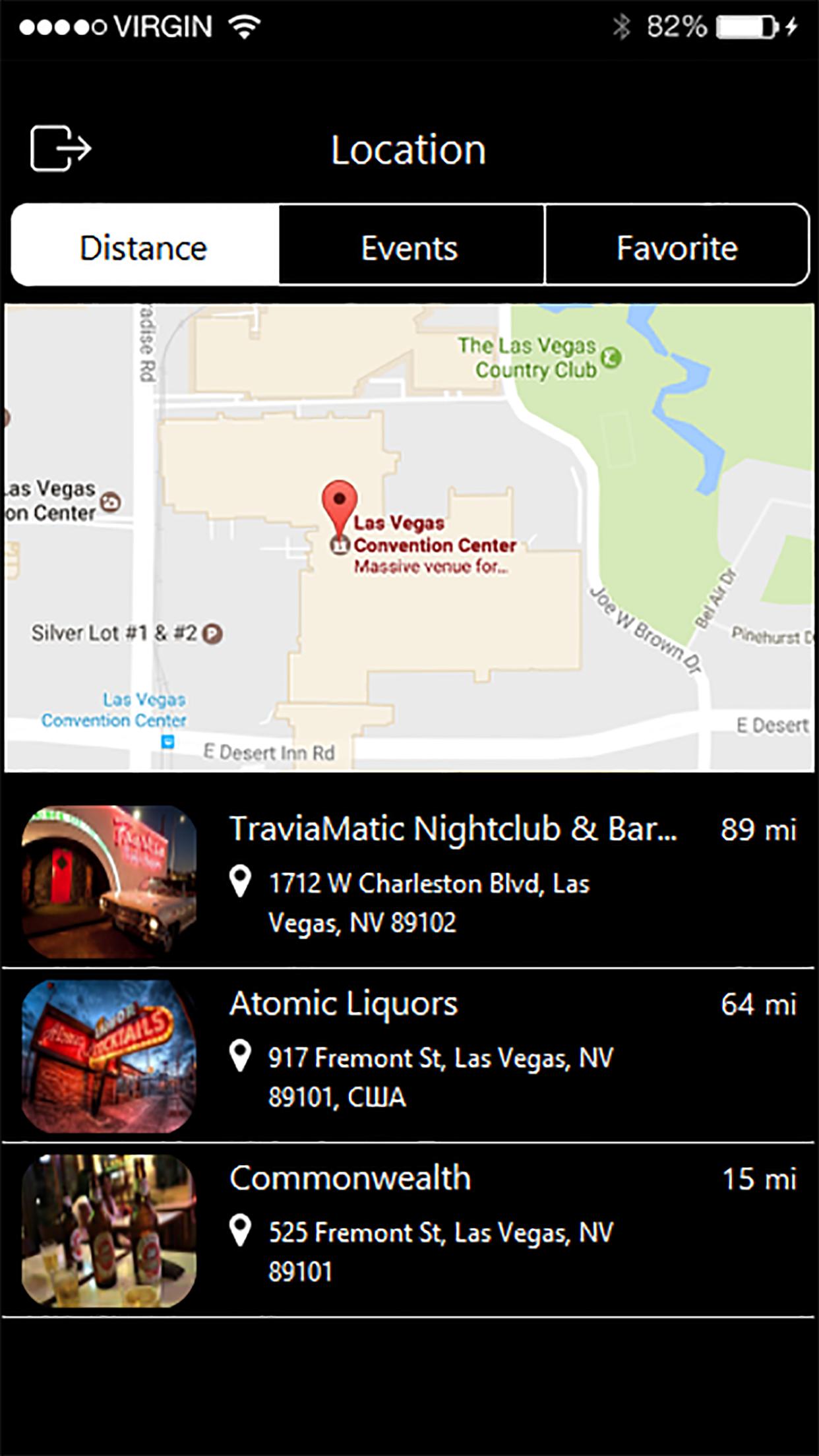Image resolution: width=819 pixels, height=1456 pixels.
Task: Switch to the Favorite tab
Action: tap(677, 248)
